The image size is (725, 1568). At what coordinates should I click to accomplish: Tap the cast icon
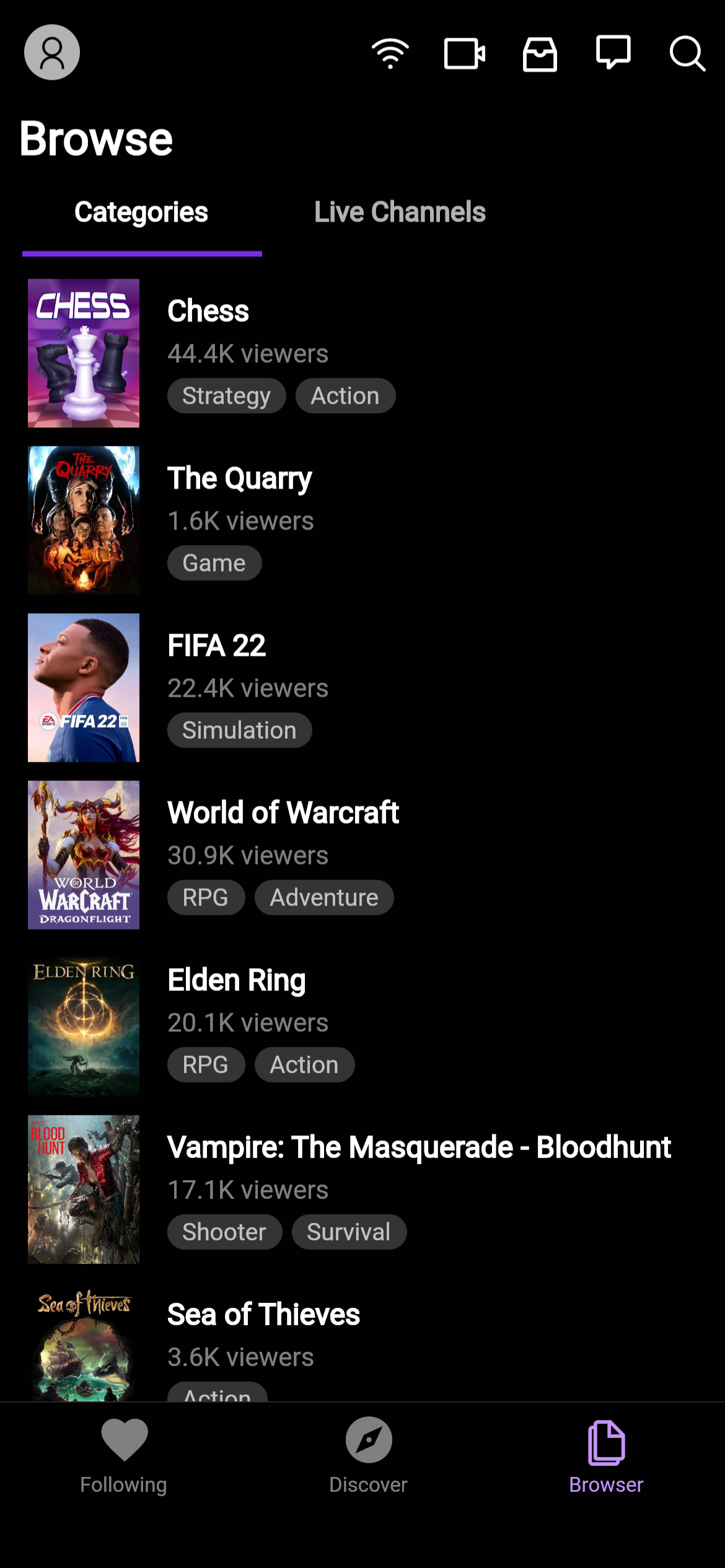tap(390, 53)
